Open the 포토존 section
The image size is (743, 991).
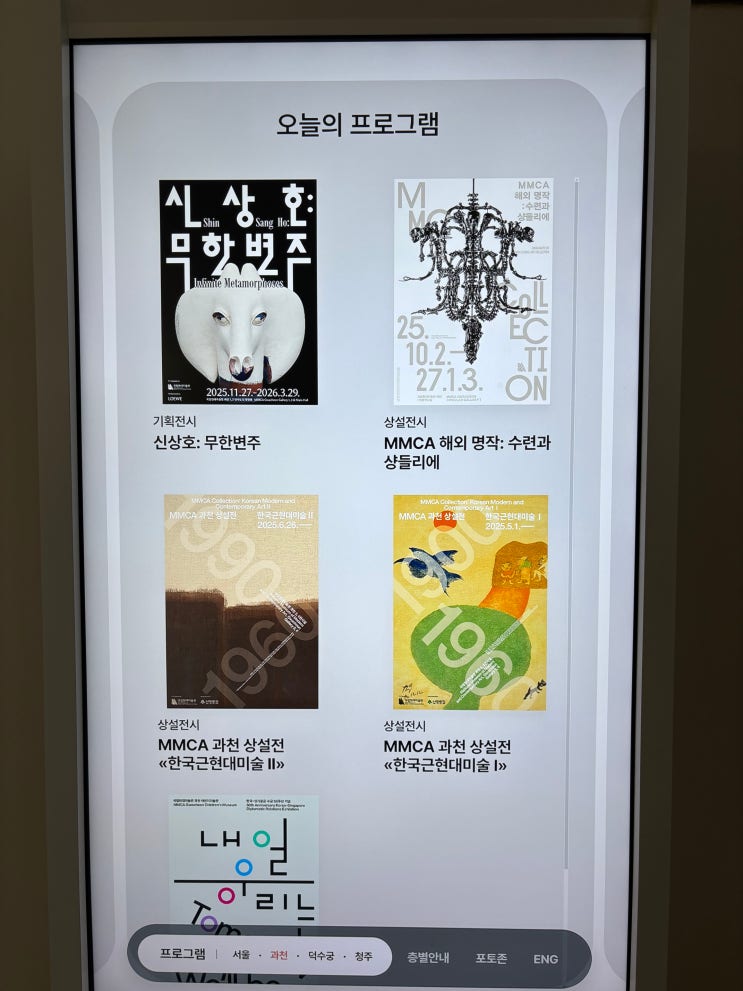491,958
